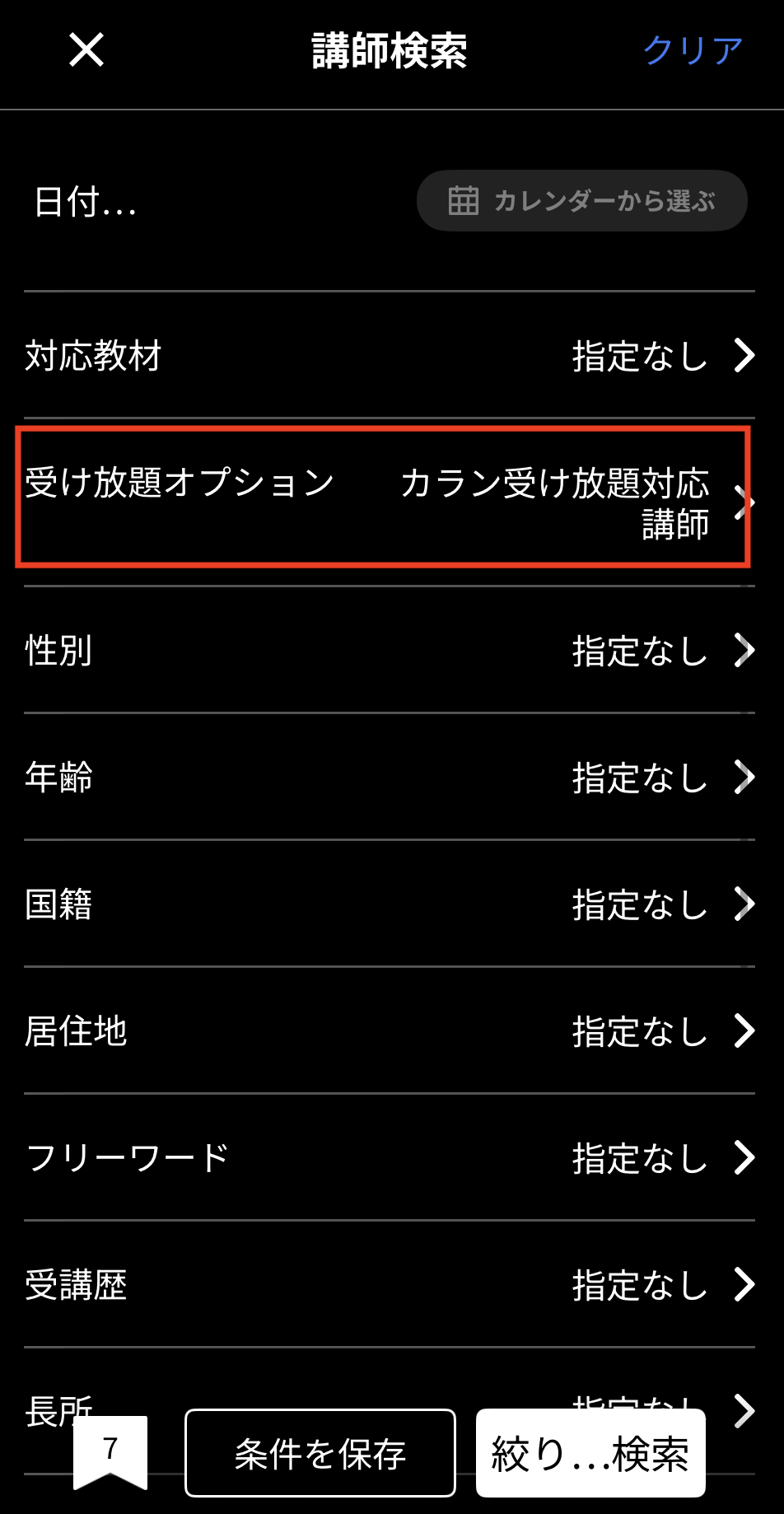
Task: Tap 条件を保存 to save the conditions
Action: coord(320,1453)
